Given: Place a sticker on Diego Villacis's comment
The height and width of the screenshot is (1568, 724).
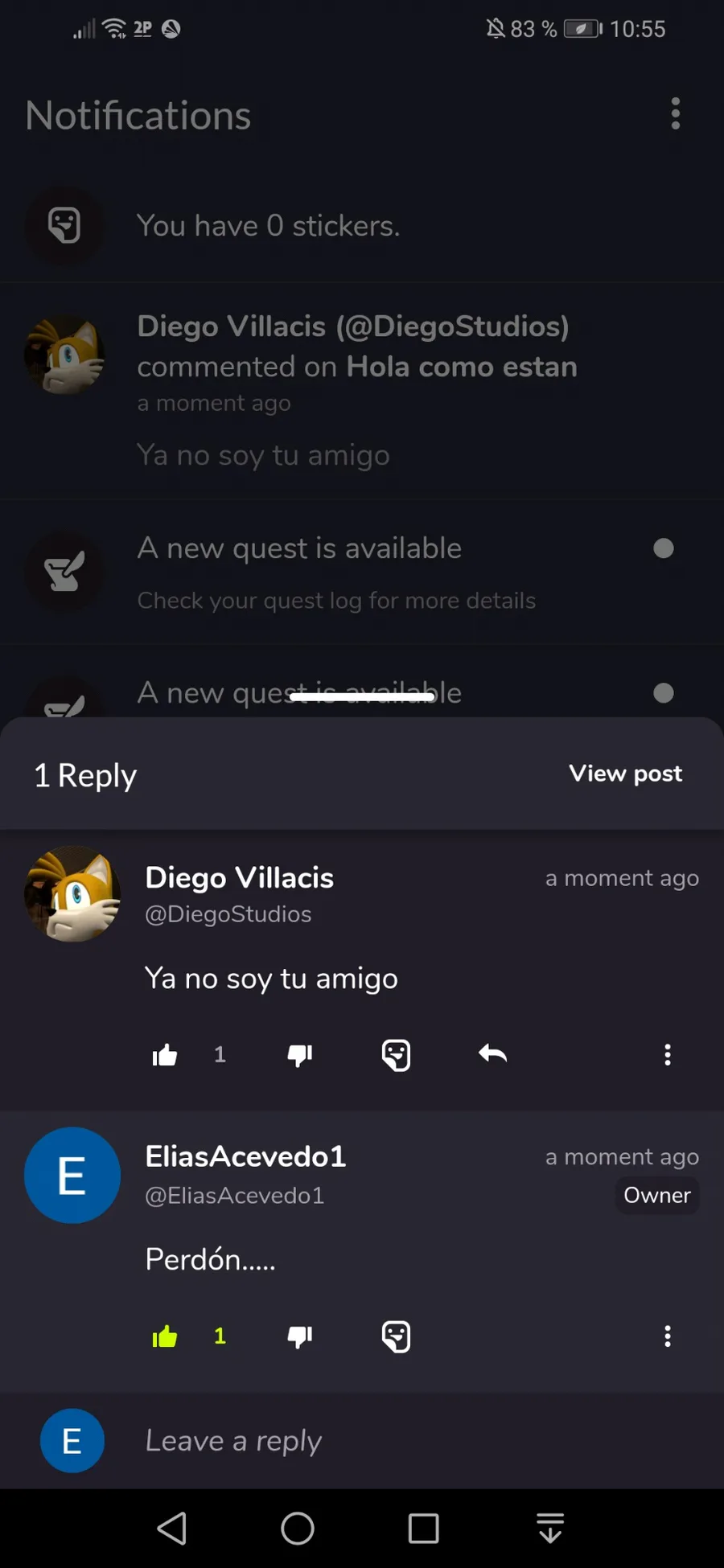Looking at the screenshot, I should [396, 1055].
